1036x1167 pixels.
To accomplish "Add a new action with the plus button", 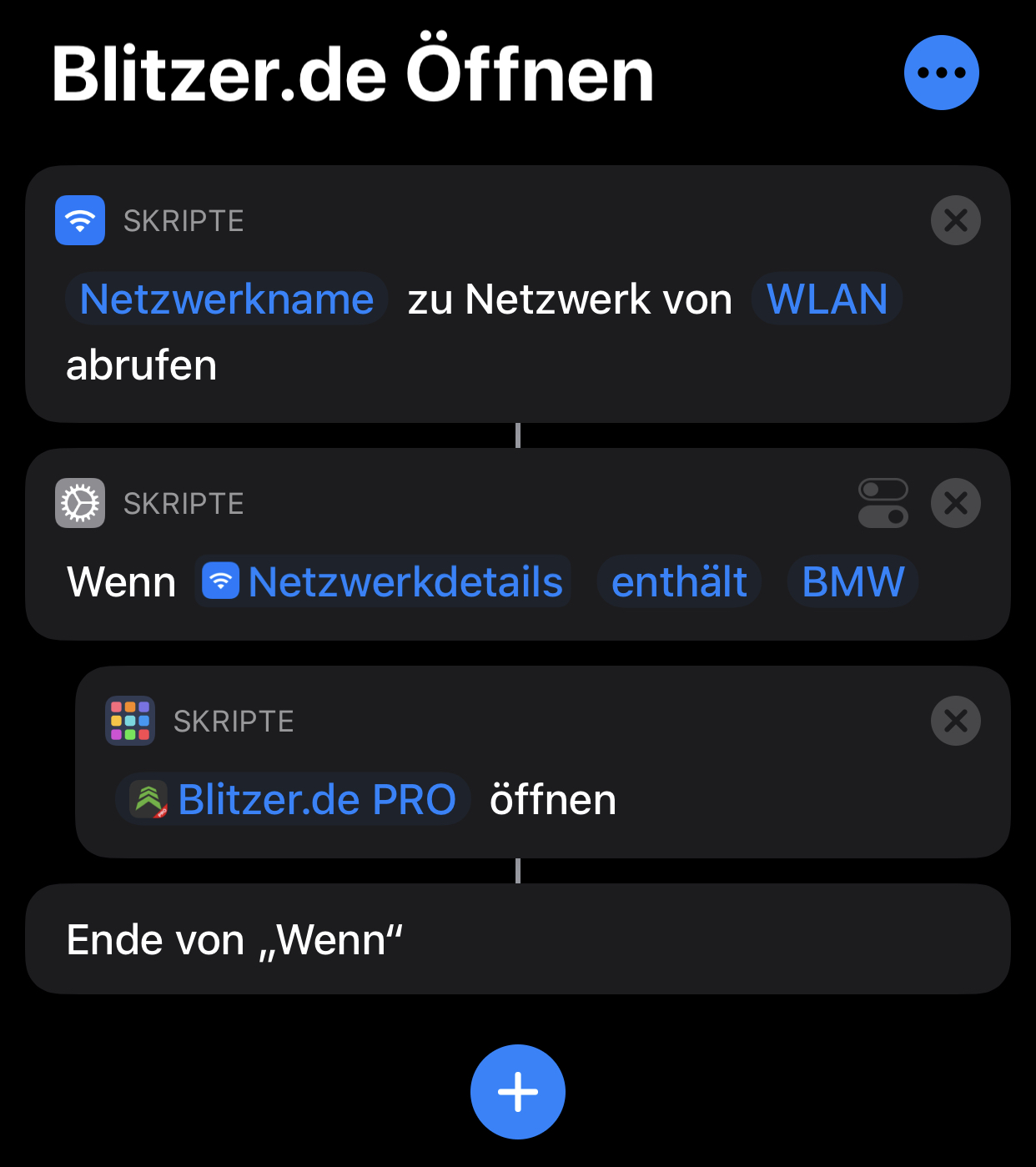I will click(518, 1091).
